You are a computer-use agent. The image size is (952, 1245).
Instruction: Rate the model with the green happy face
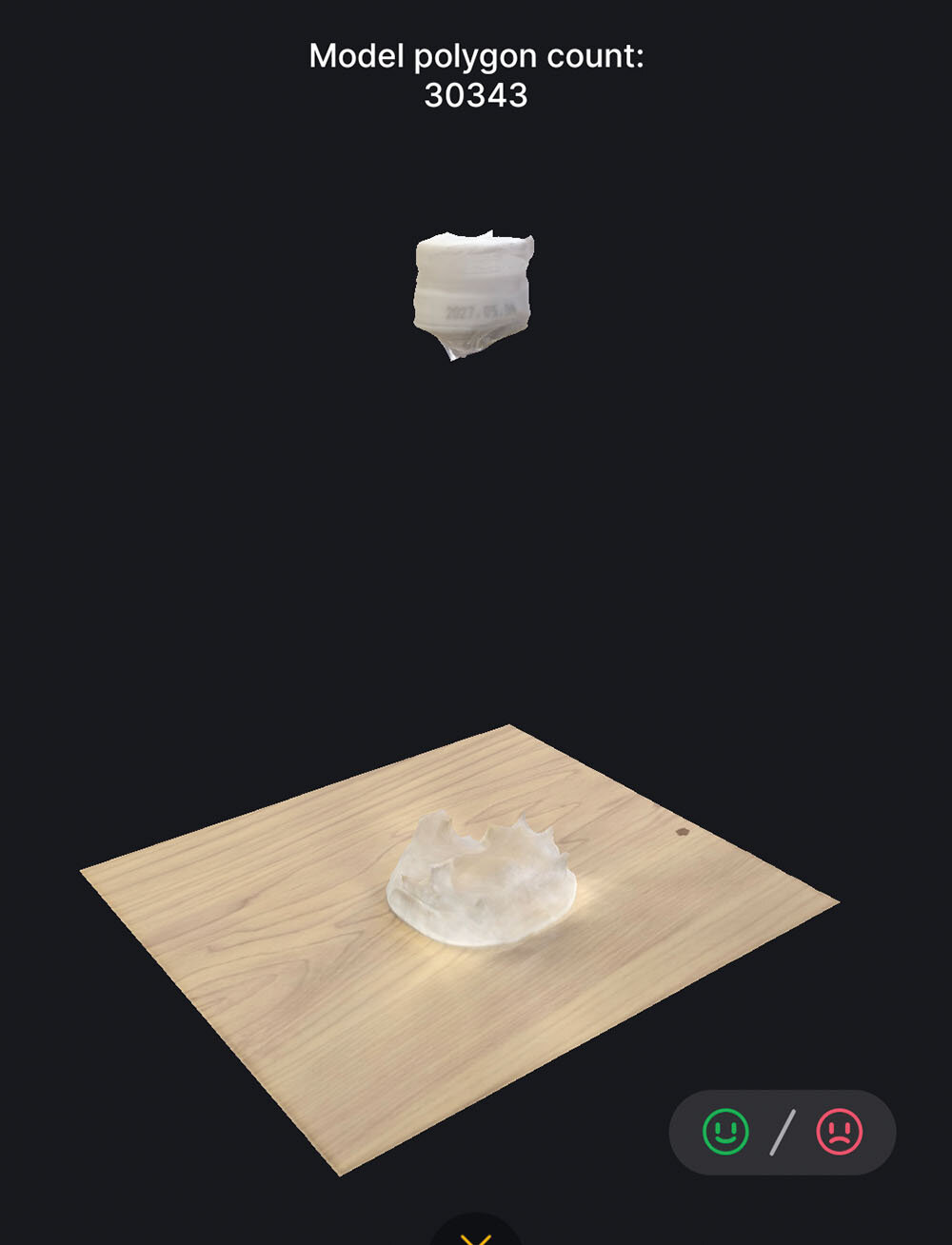click(725, 1132)
